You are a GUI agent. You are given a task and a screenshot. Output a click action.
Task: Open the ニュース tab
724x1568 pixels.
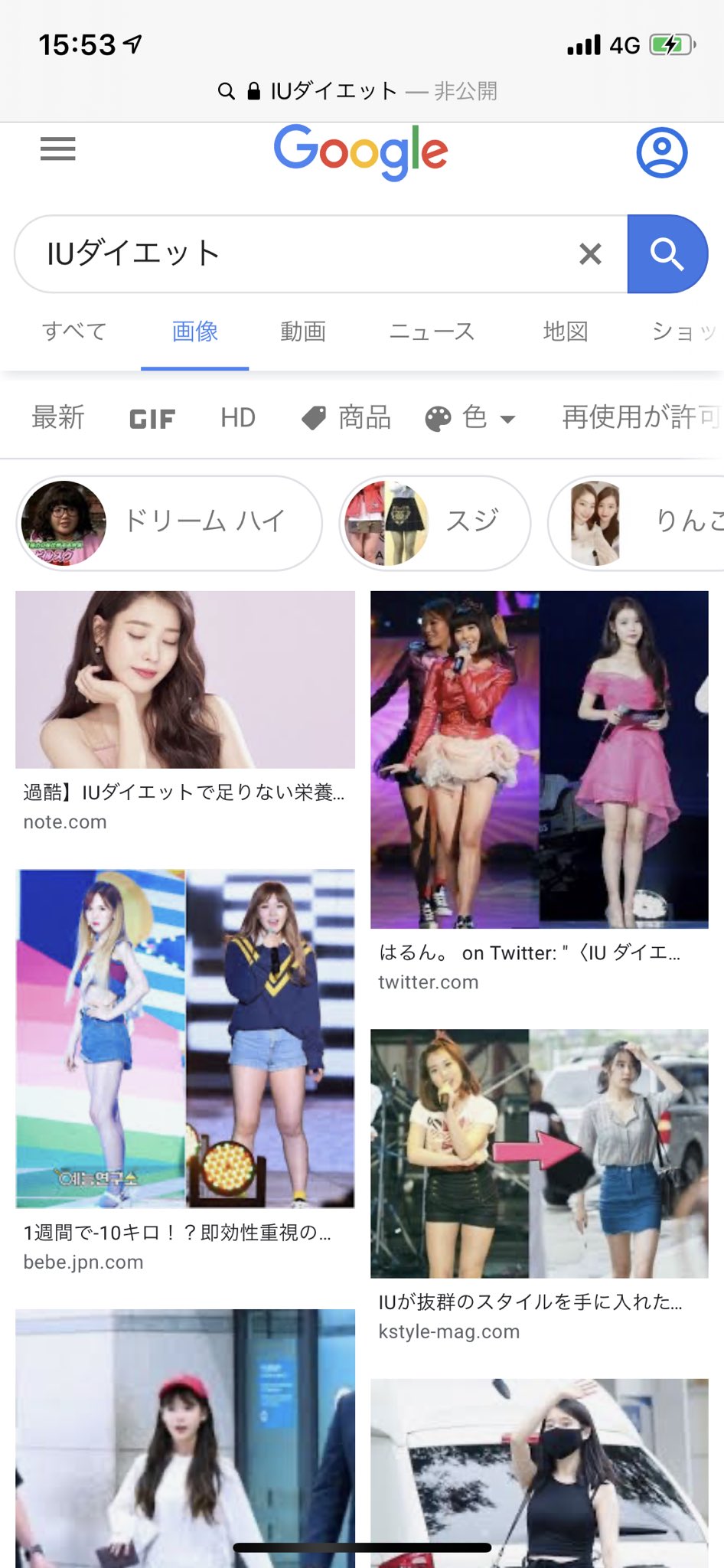coord(432,332)
